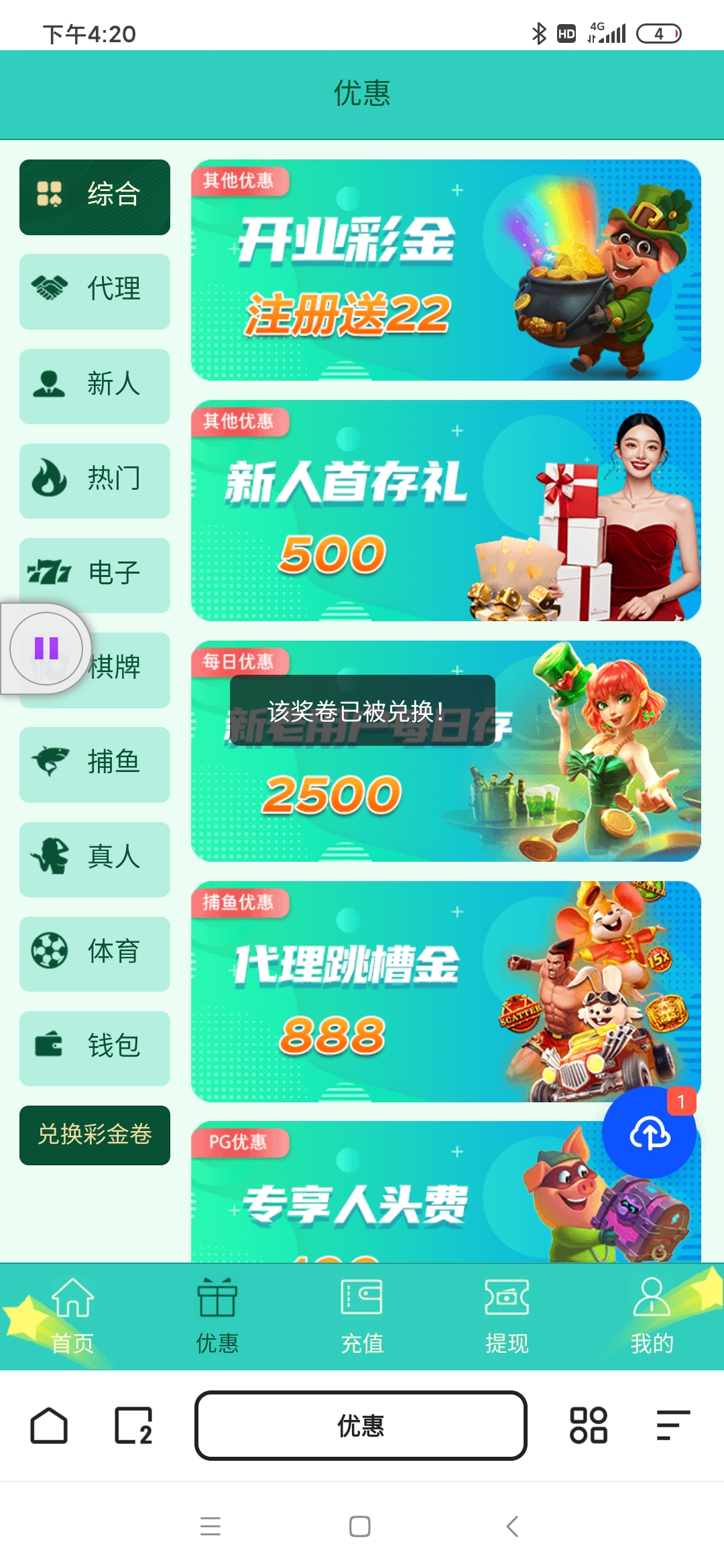Tap the 兑换彩金卷 button
The image size is (724, 1568).
pyautogui.click(x=95, y=1135)
